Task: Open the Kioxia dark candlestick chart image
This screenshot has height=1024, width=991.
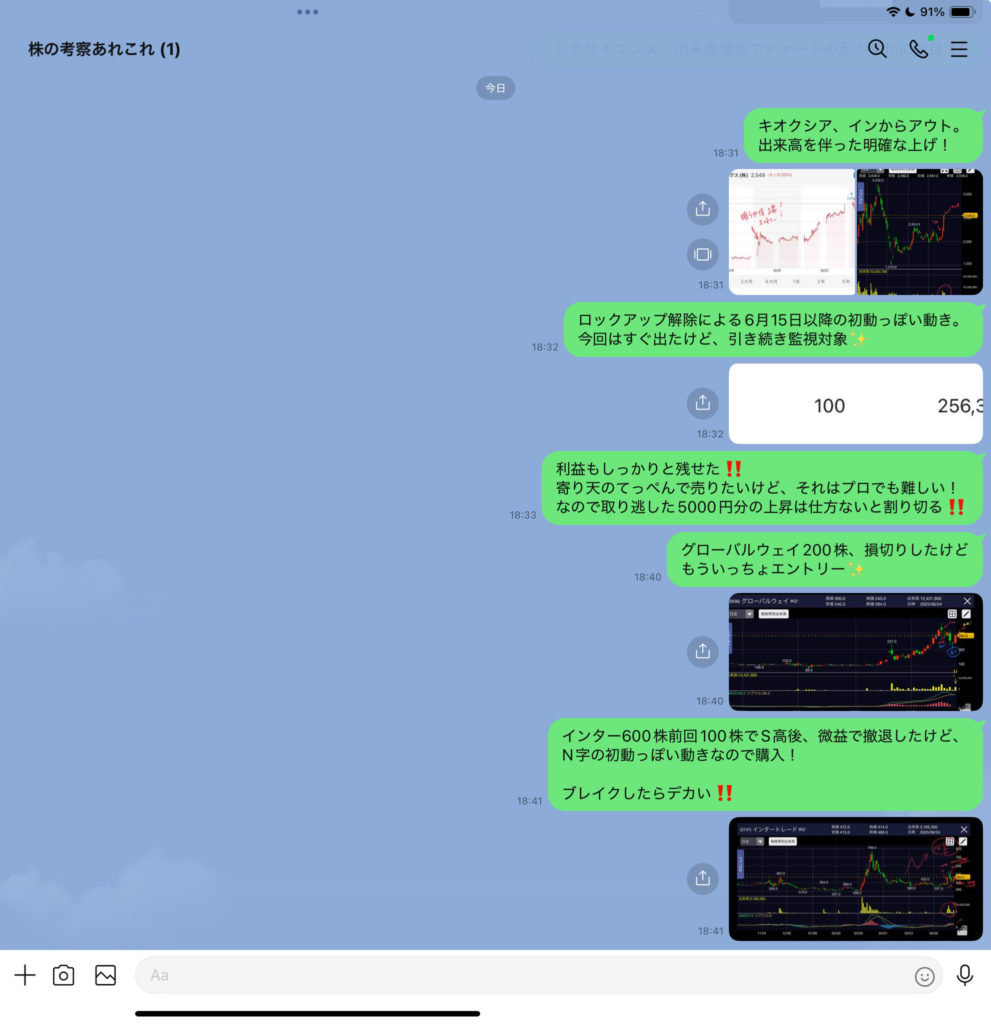Action: pyautogui.click(x=919, y=232)
